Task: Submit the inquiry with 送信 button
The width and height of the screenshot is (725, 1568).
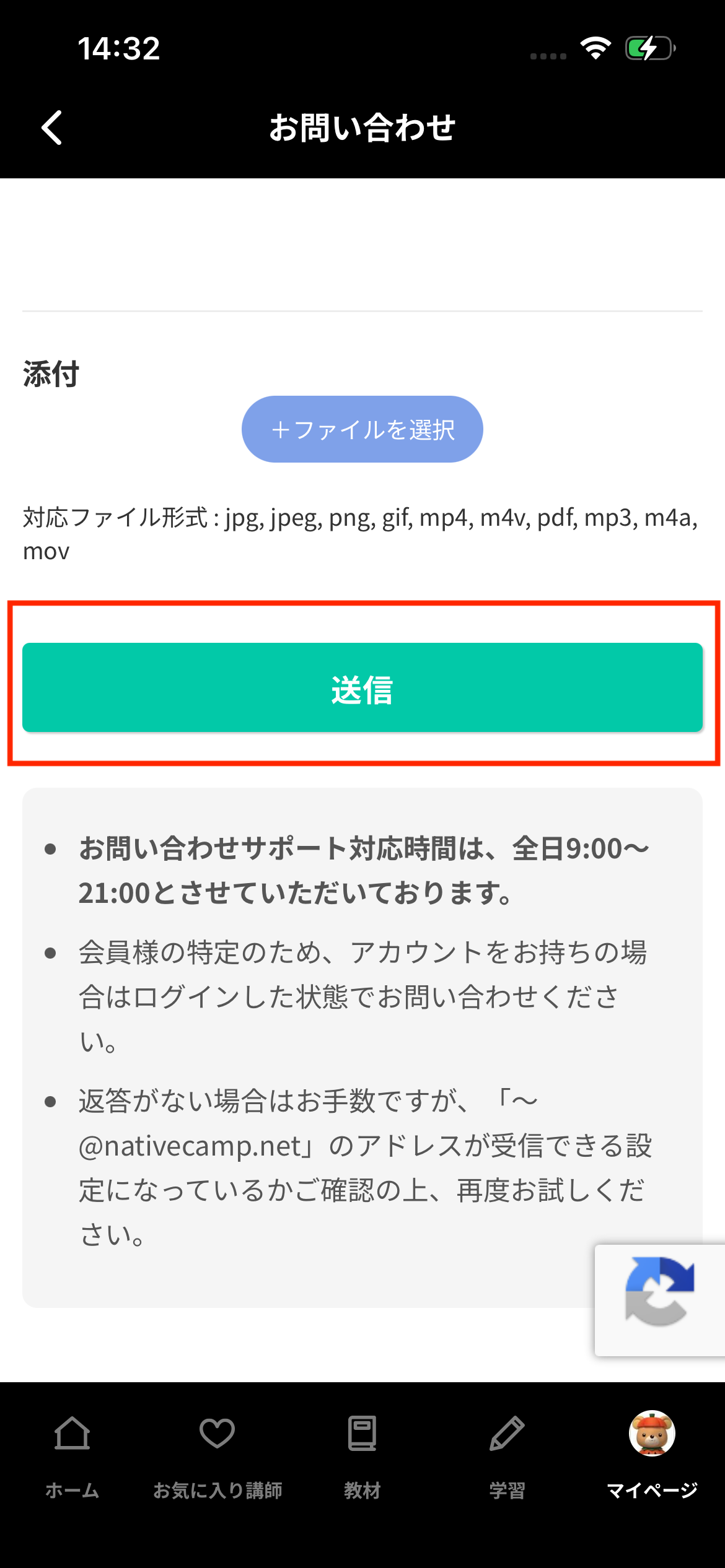Action: pyautogui.click(x=362, y=687)
